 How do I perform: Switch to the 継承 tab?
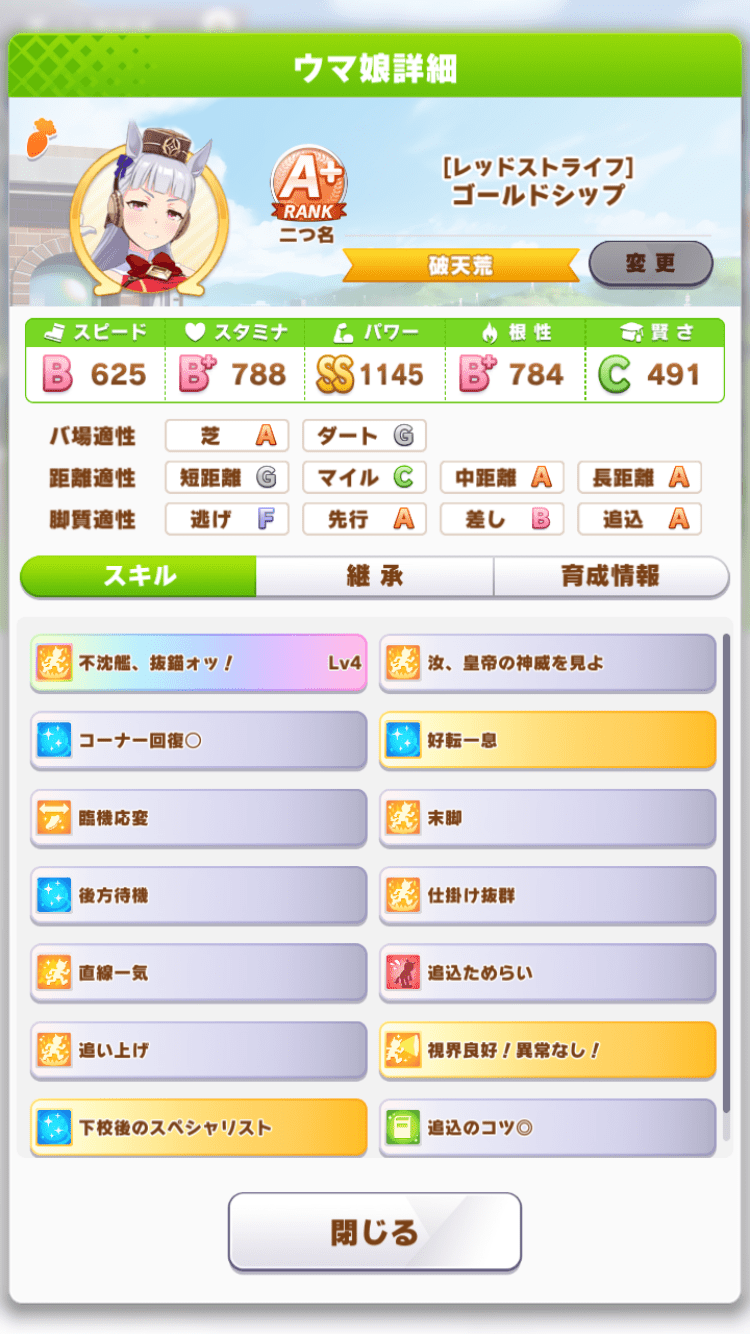coord(373,577)
